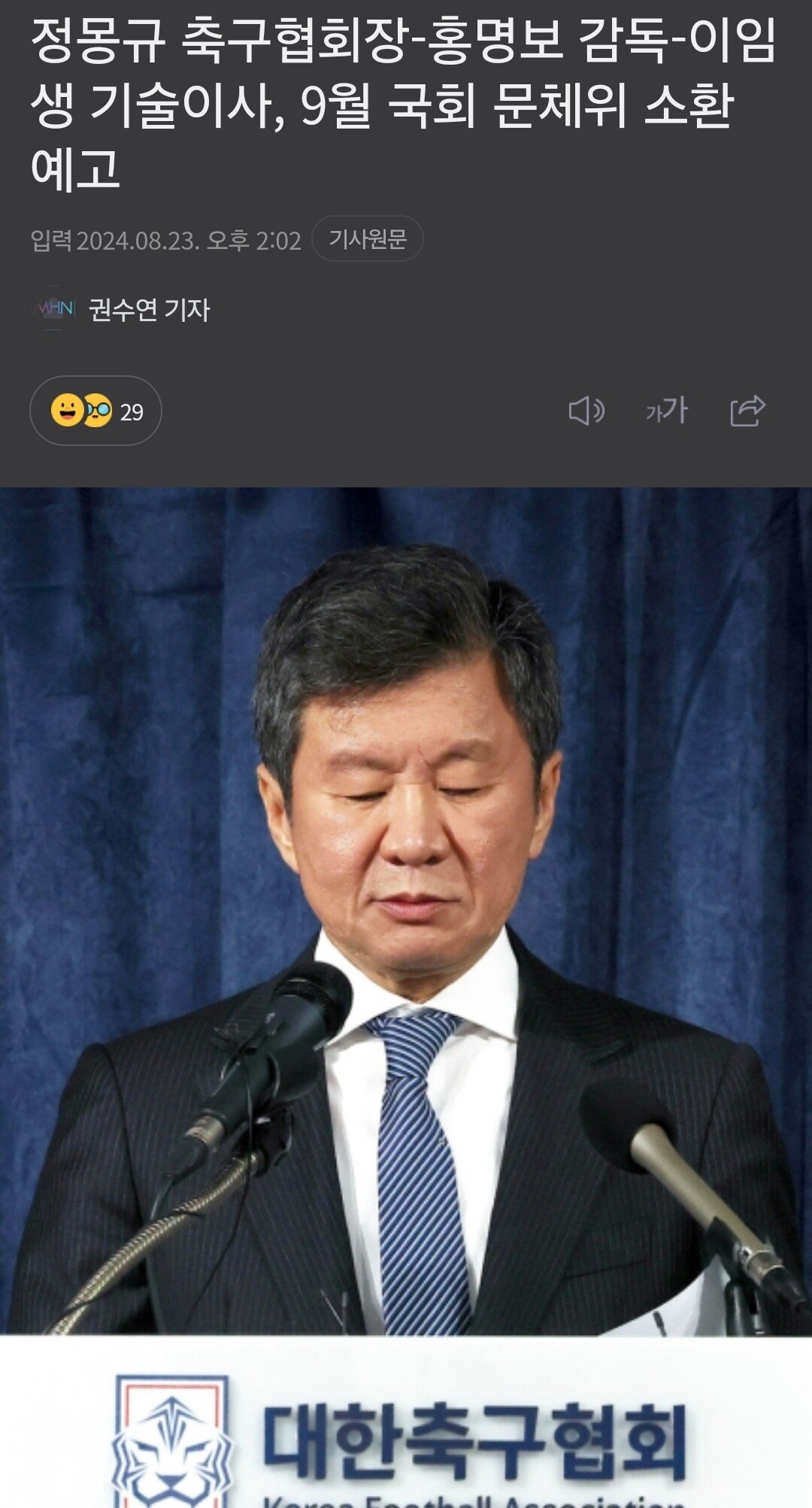Listen to the article with the speaker icon

pyautogui.click(x=586, y=411)
